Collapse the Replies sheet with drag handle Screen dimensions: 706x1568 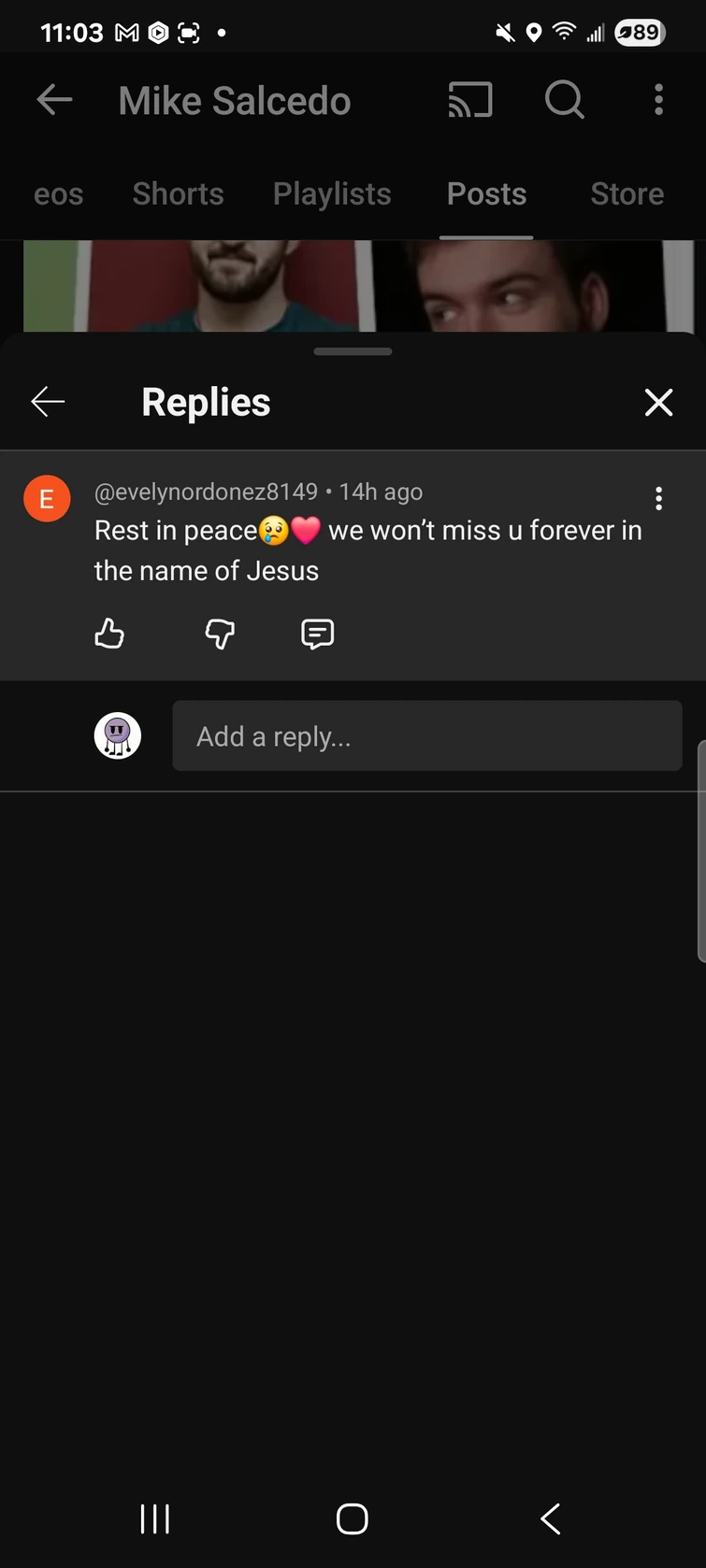pos(353,351)
